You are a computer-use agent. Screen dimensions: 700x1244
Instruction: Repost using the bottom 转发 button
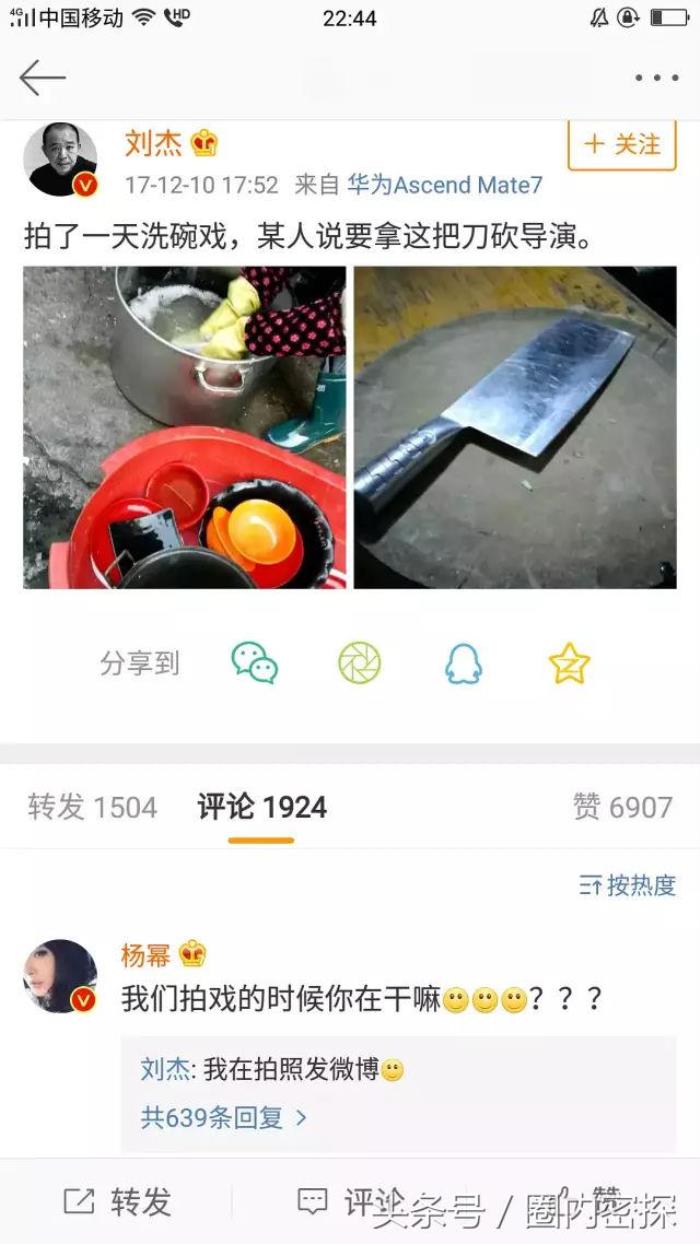[x=118, y=1202]
